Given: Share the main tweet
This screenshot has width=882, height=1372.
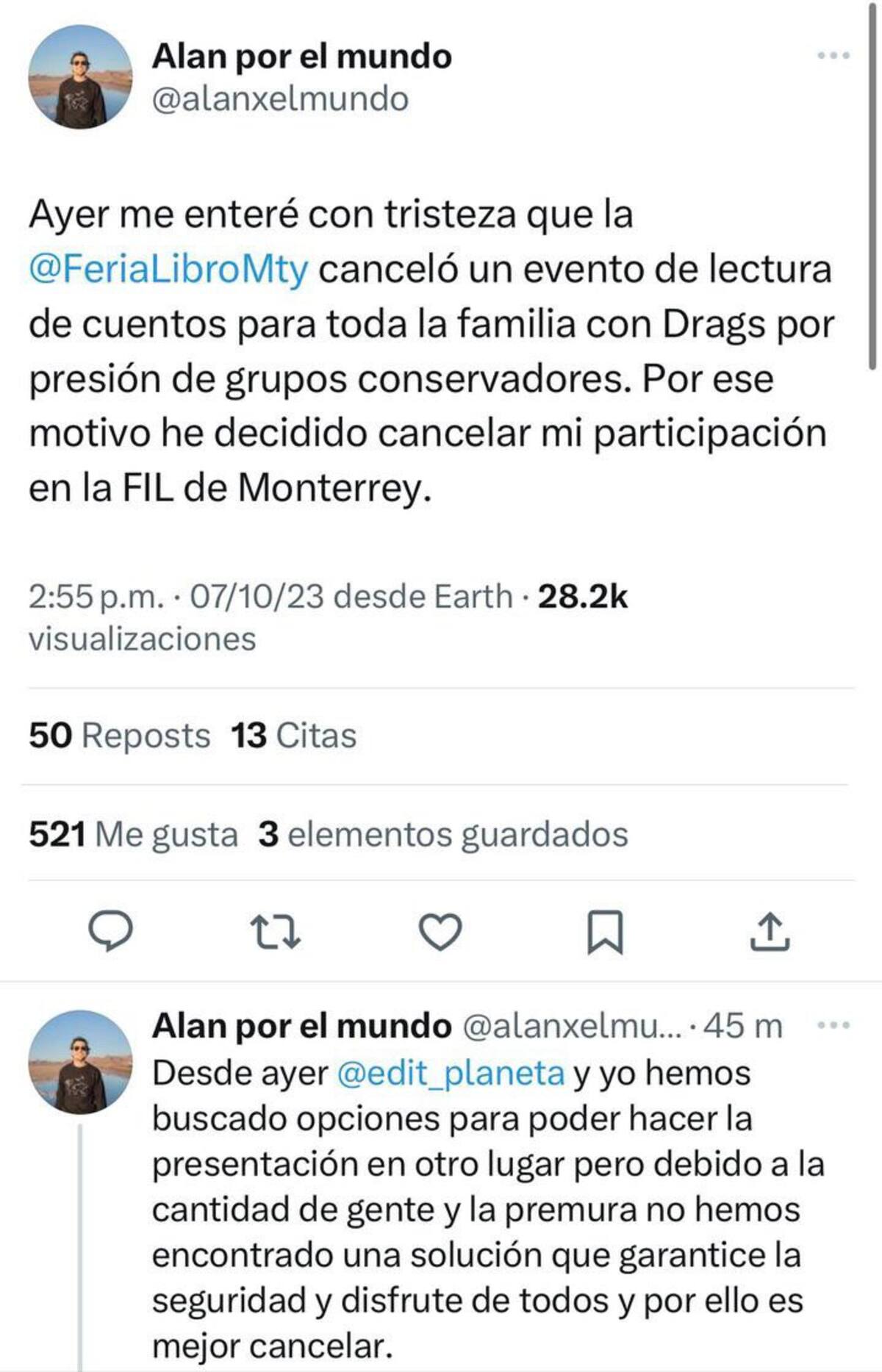Looking at the screenshot, I should [770, 931].
